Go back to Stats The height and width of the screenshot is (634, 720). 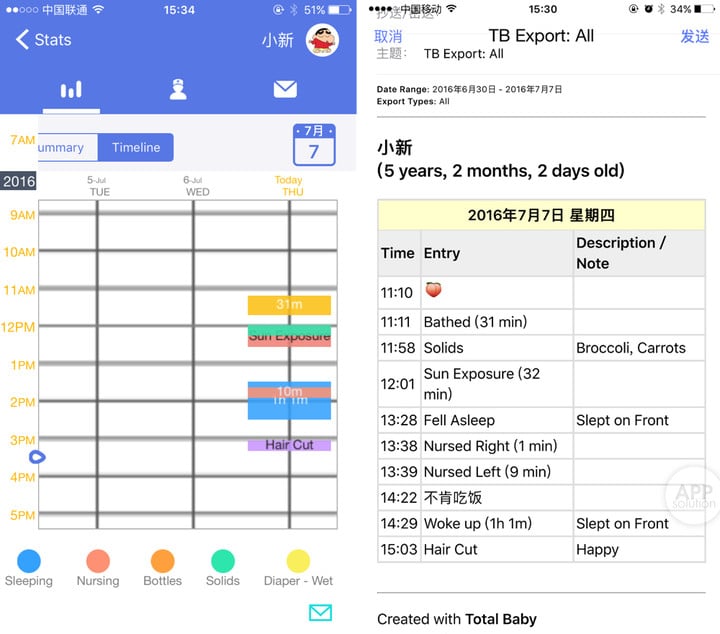tap(43, 40)
